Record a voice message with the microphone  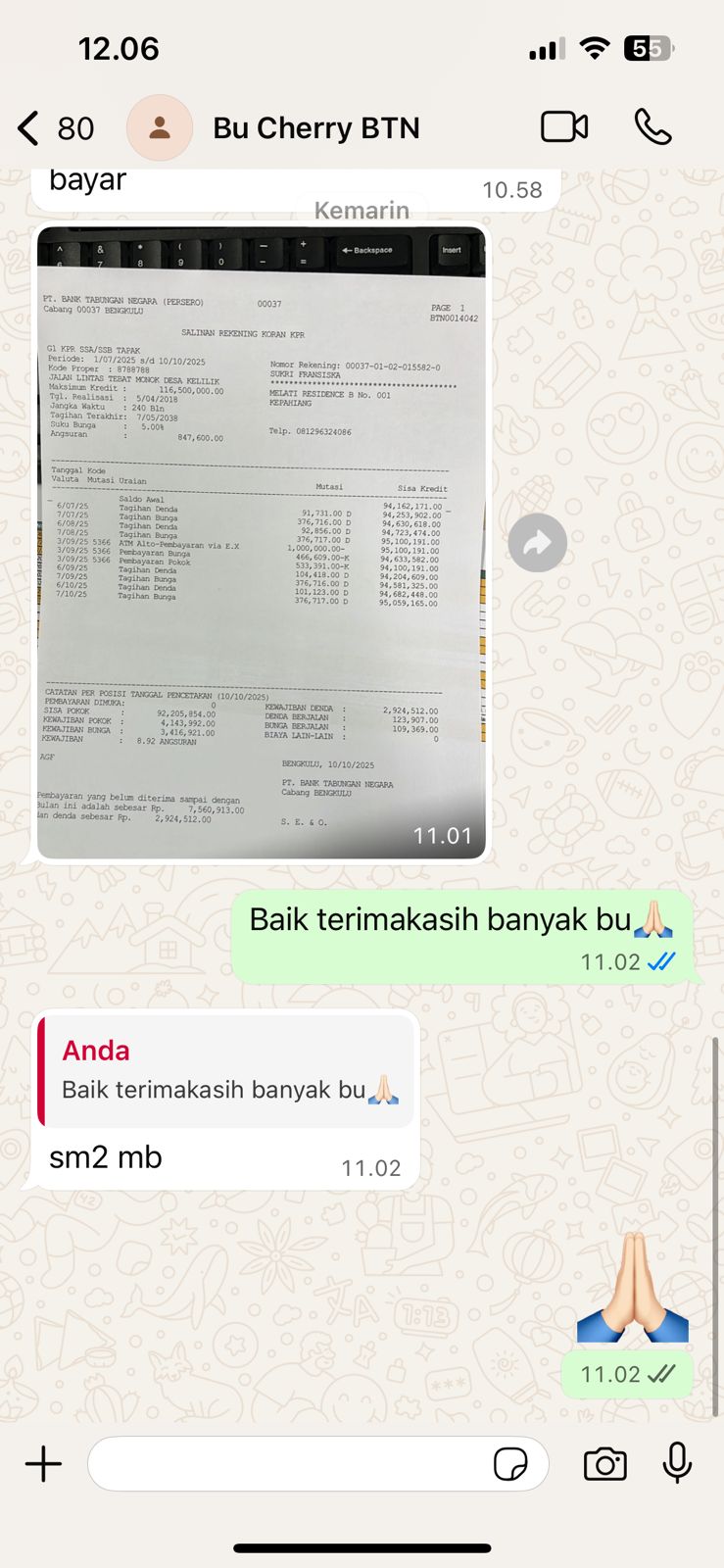tap(677, 1464)
